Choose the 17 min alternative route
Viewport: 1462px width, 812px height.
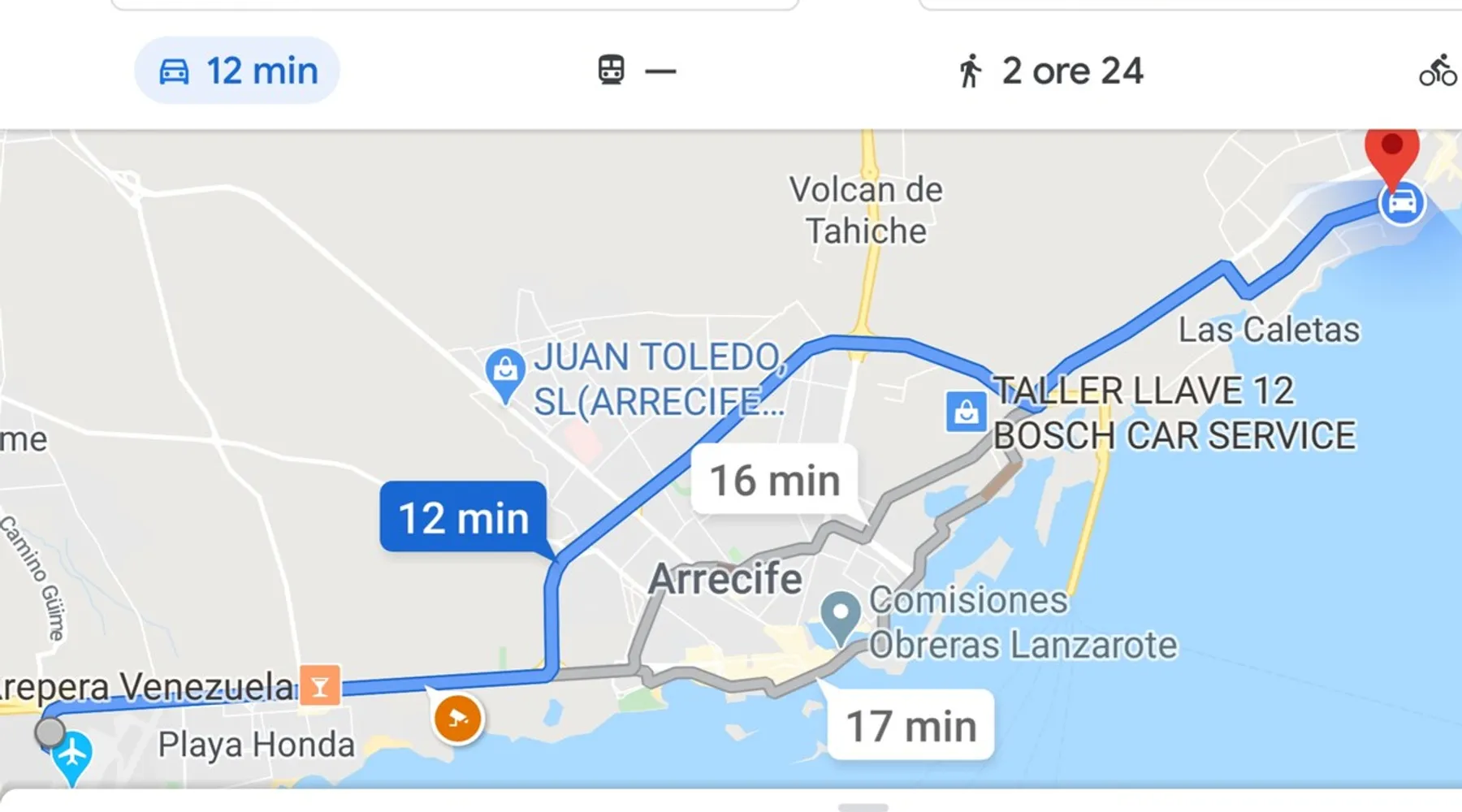click(911, 725)
